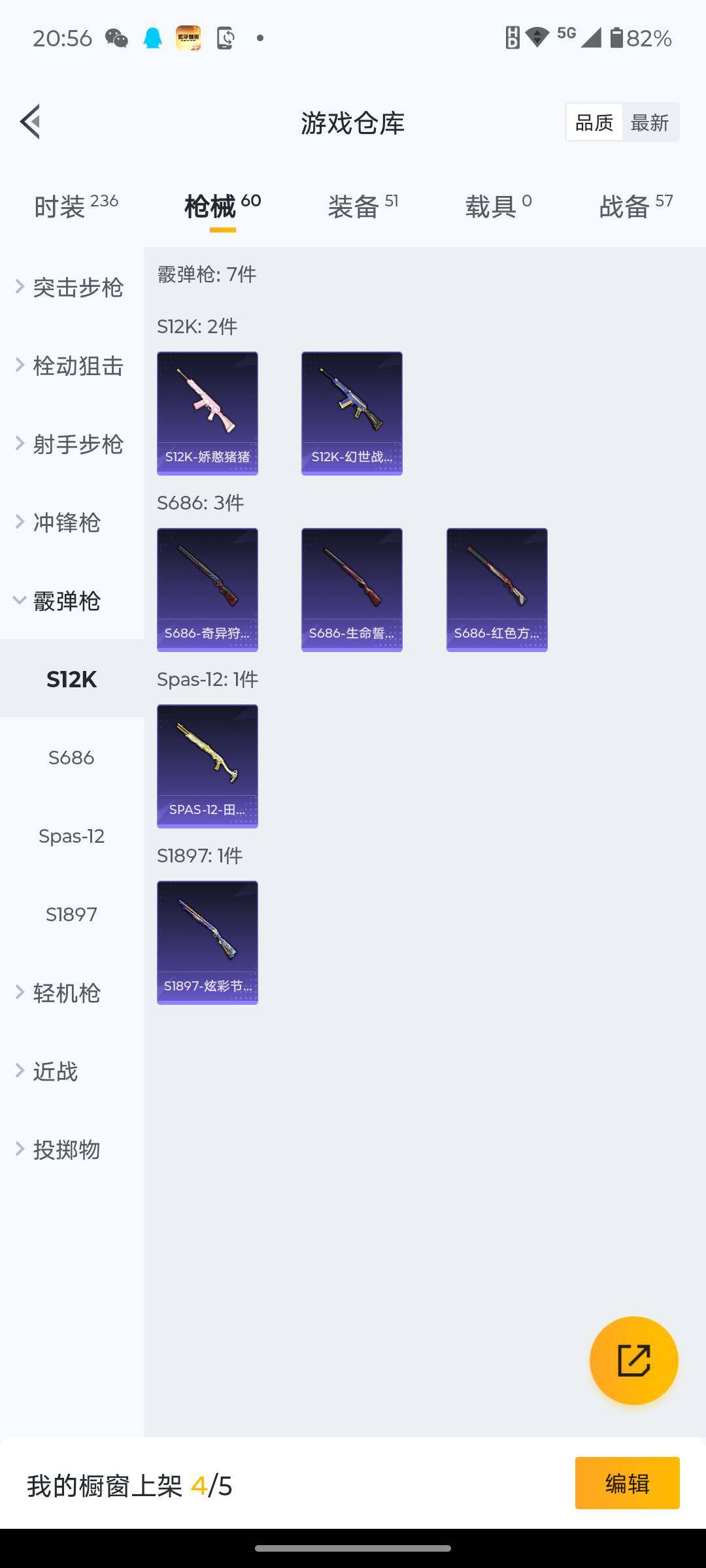Tap the orange share floating button

pos(633,1360)
